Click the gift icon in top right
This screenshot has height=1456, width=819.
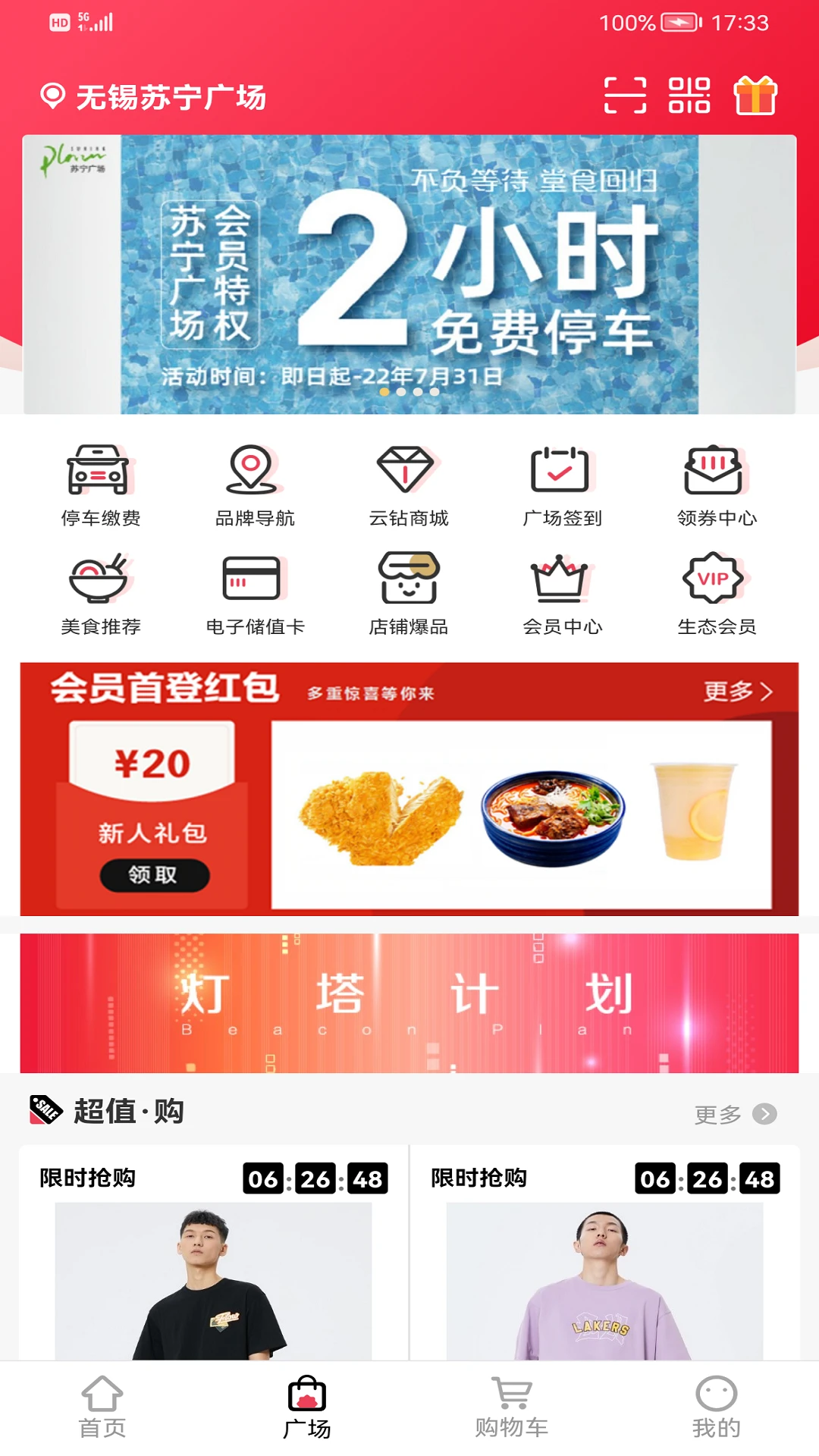[x=755, y=96]
